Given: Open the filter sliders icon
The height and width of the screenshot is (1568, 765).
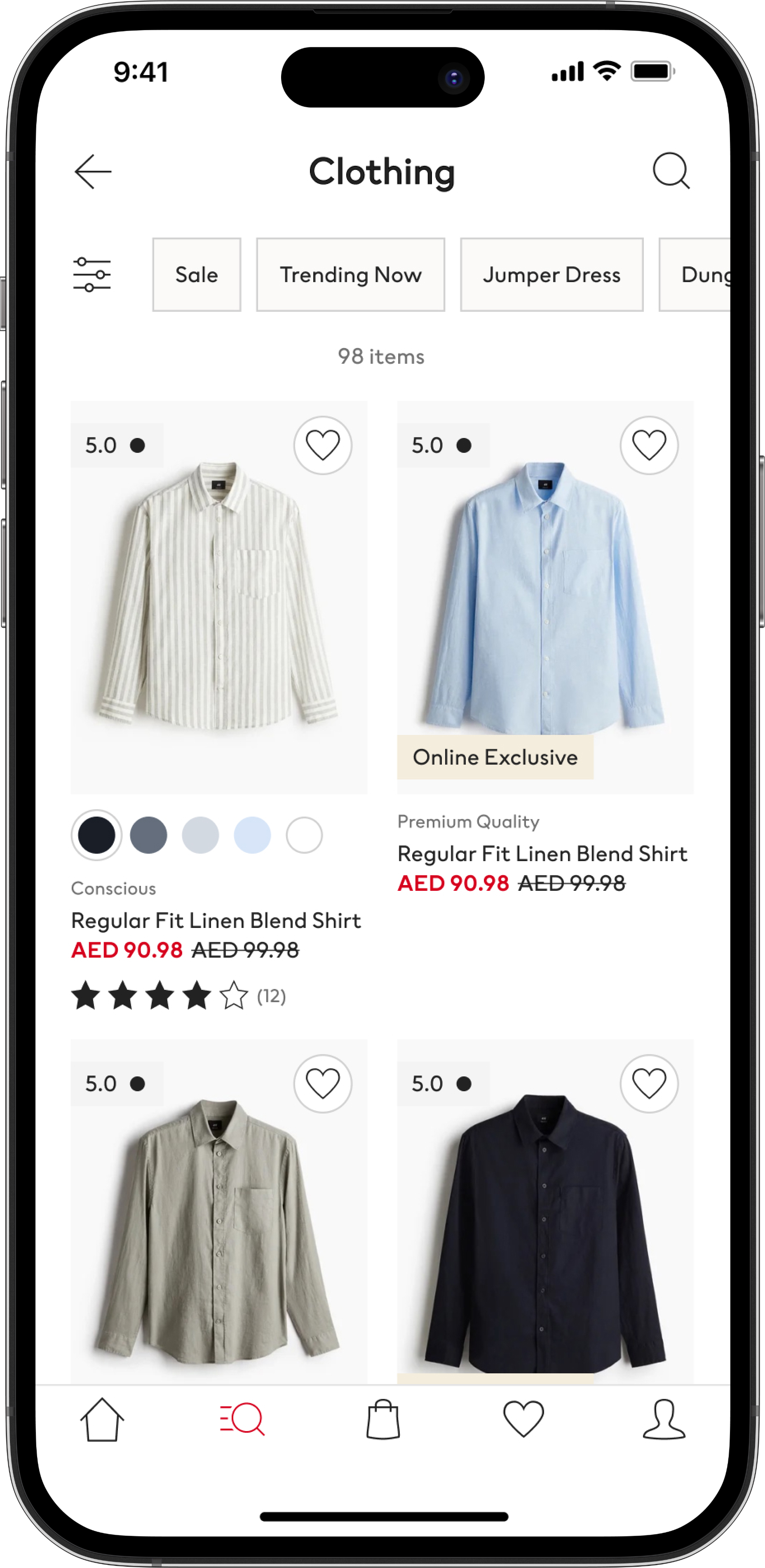Looking at the screenshot, I should (92, 274).
